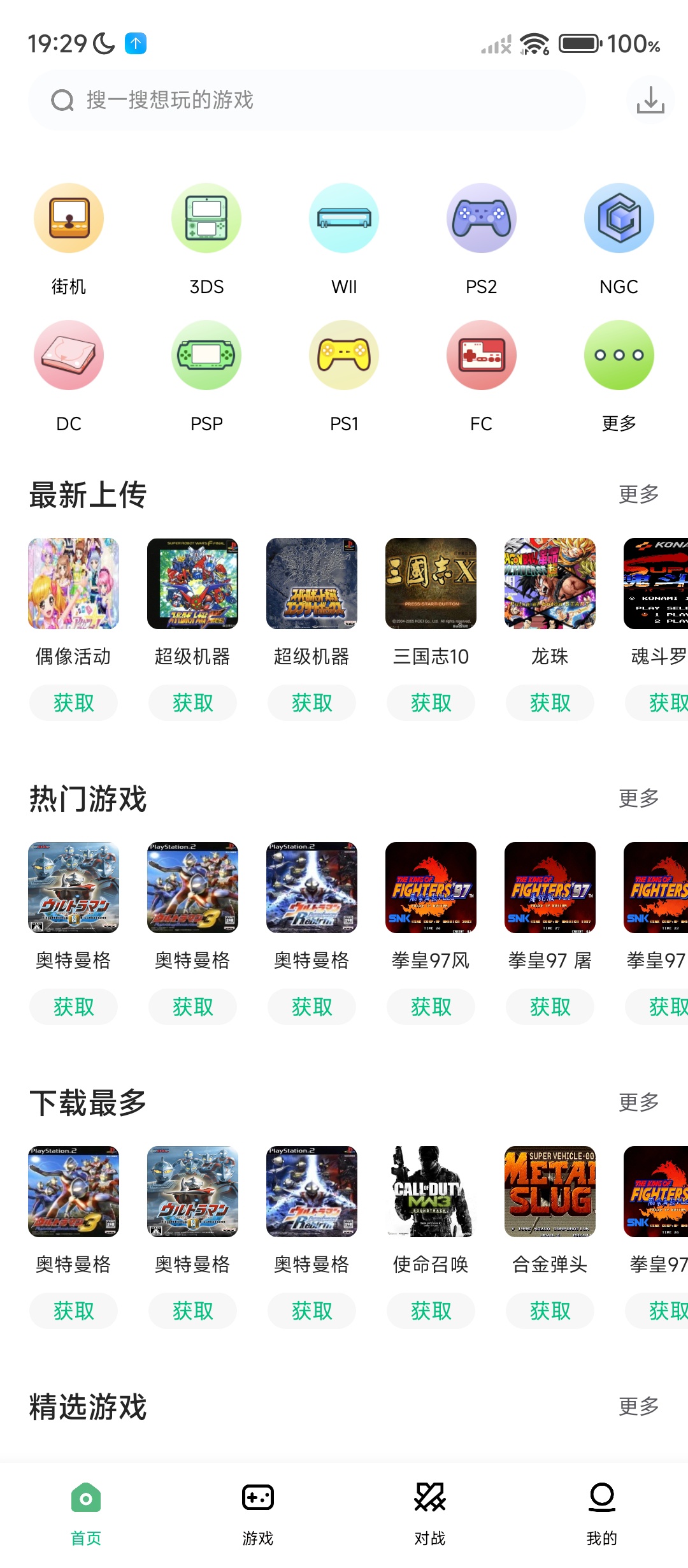The height and width of the screenshot is (1568, 688).
Task: Show more console categories via 更多
Action: [x=619, y=356]
